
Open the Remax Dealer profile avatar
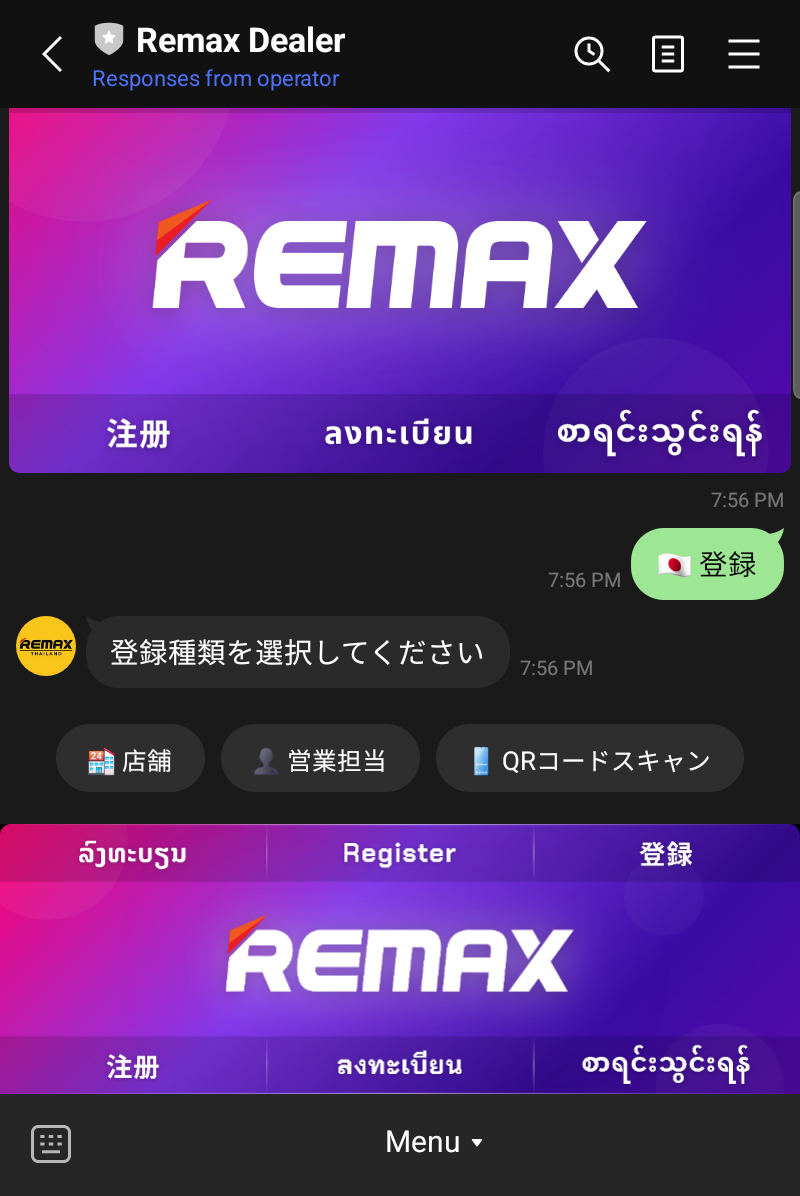(45, 645)
